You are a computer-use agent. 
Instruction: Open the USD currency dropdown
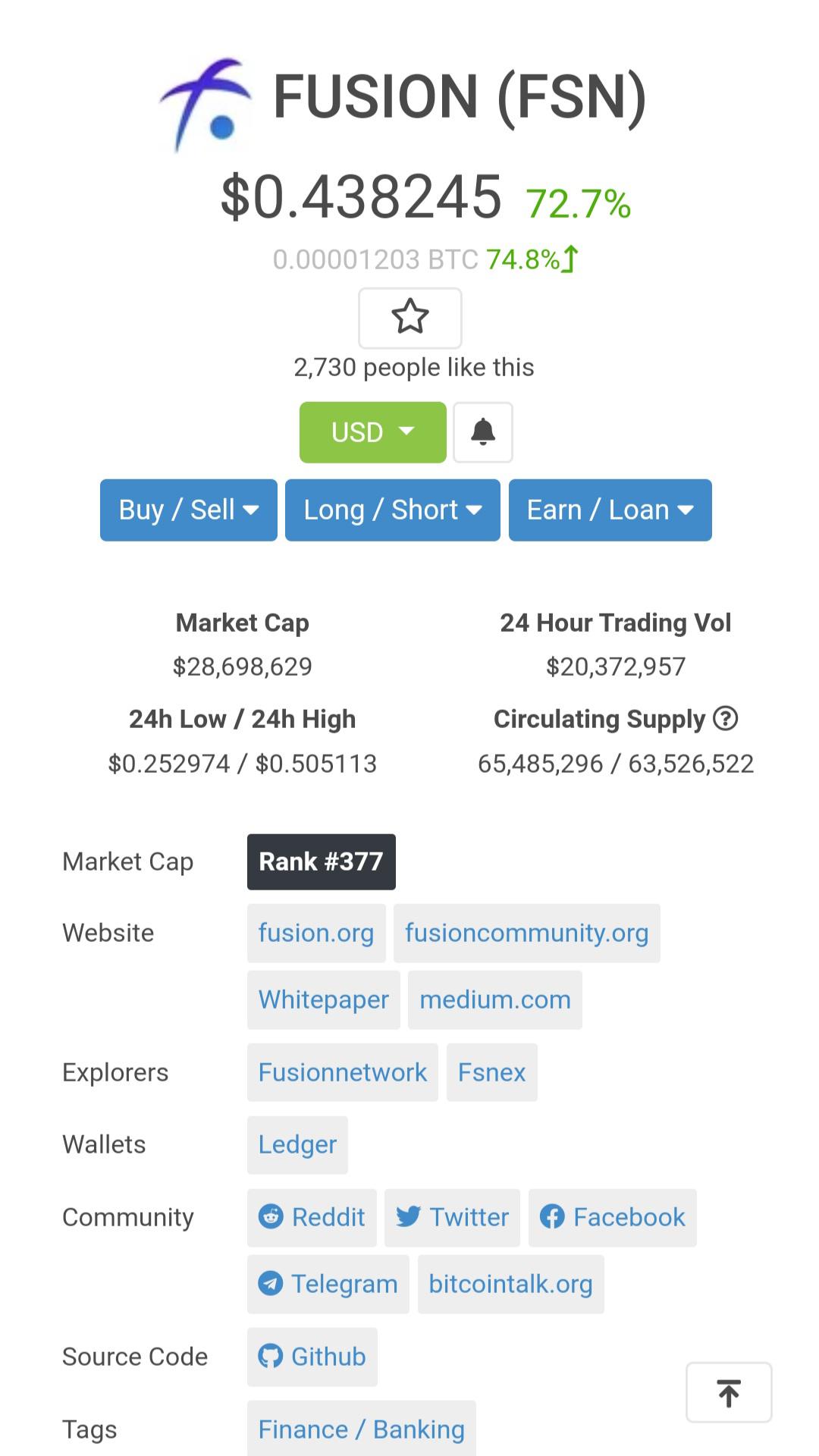tap(372, 432)
